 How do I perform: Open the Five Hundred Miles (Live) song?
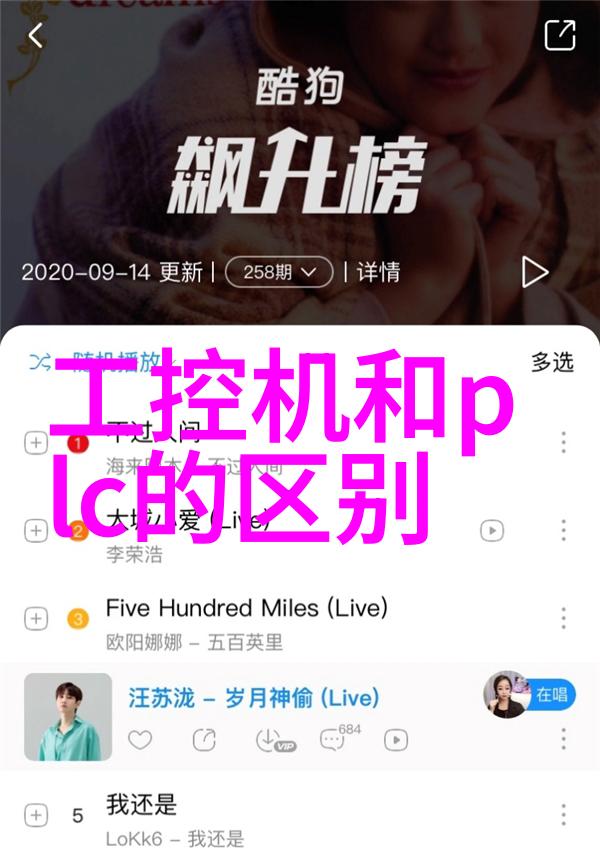[x=246, y=607]
